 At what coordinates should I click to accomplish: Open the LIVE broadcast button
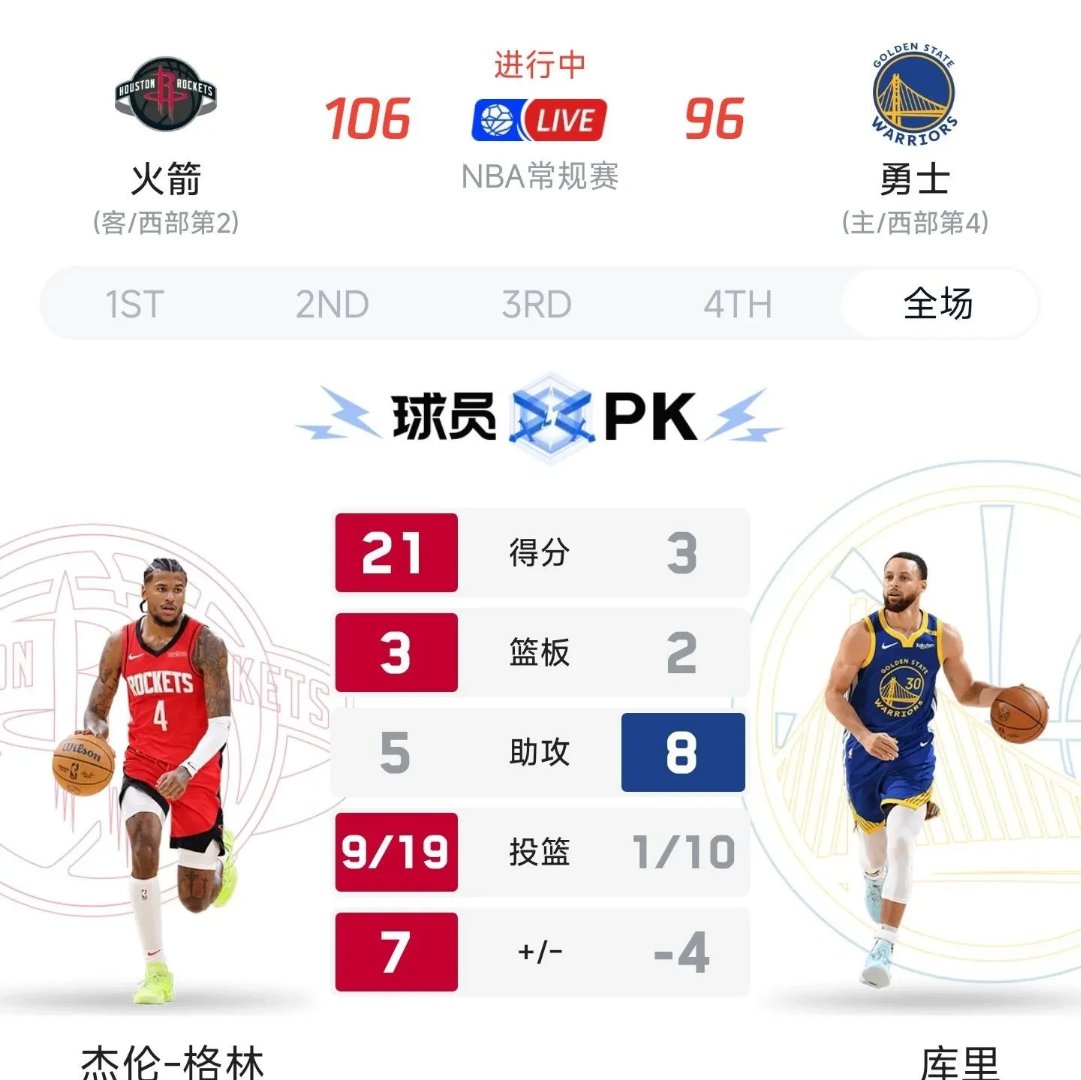(x=540, y=121)
